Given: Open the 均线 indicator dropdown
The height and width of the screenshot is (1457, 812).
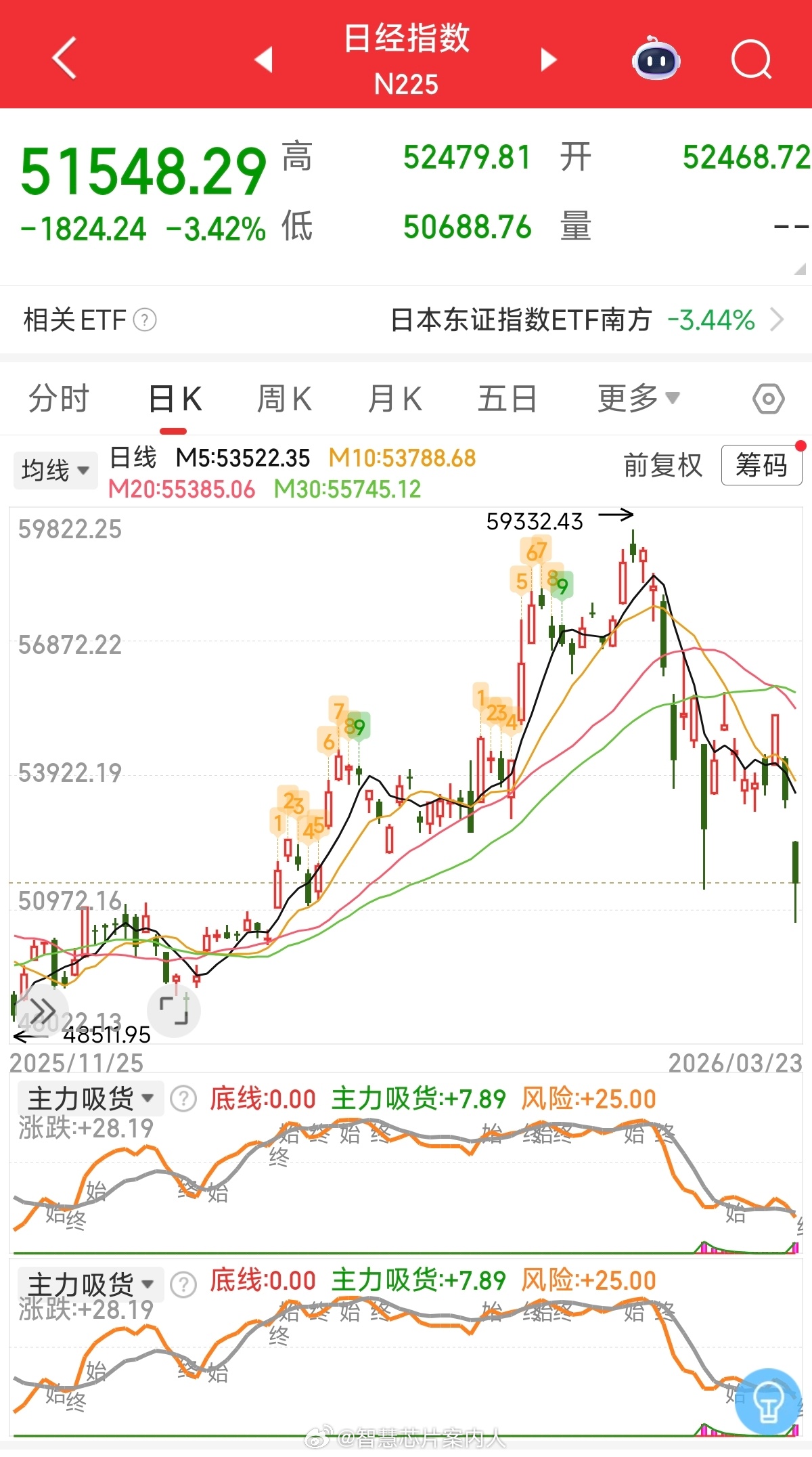Looking at the screenshot, I should click(55, 470).
